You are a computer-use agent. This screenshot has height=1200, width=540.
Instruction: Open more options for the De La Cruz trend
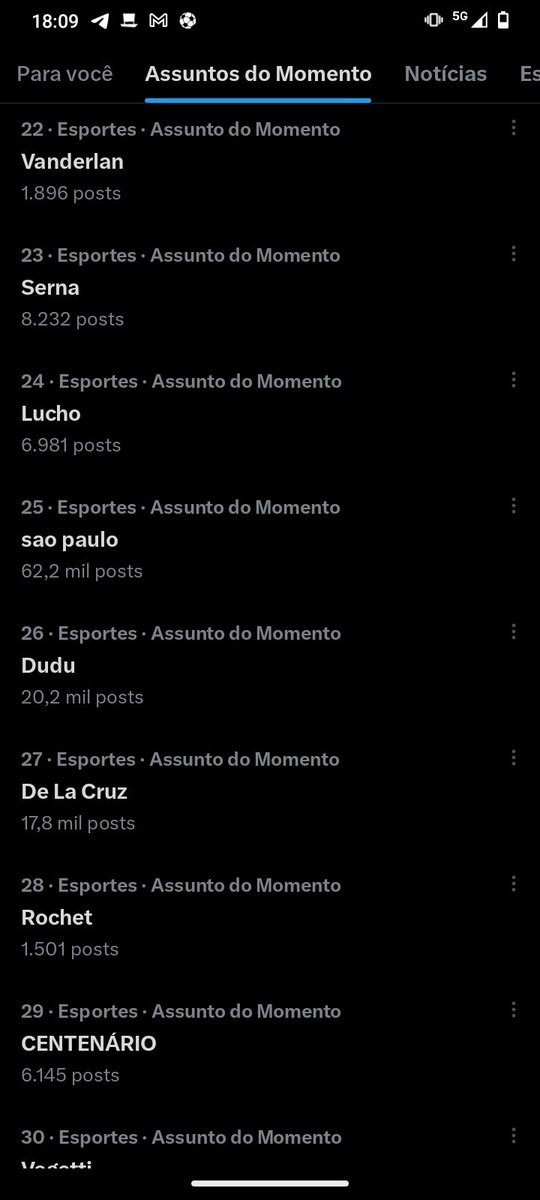[513, 758]
